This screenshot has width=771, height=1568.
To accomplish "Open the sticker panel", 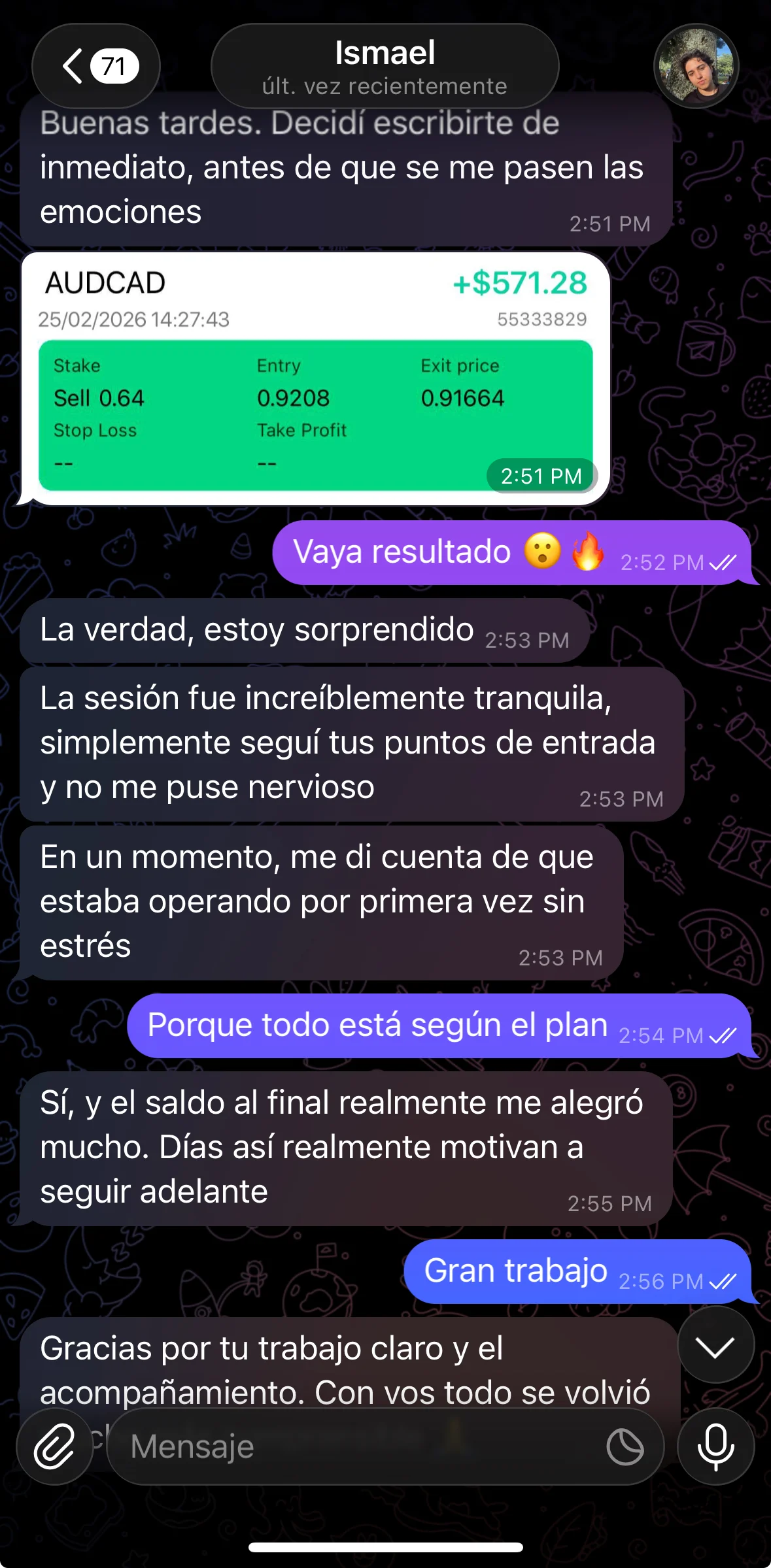I will pos(625,1446).
